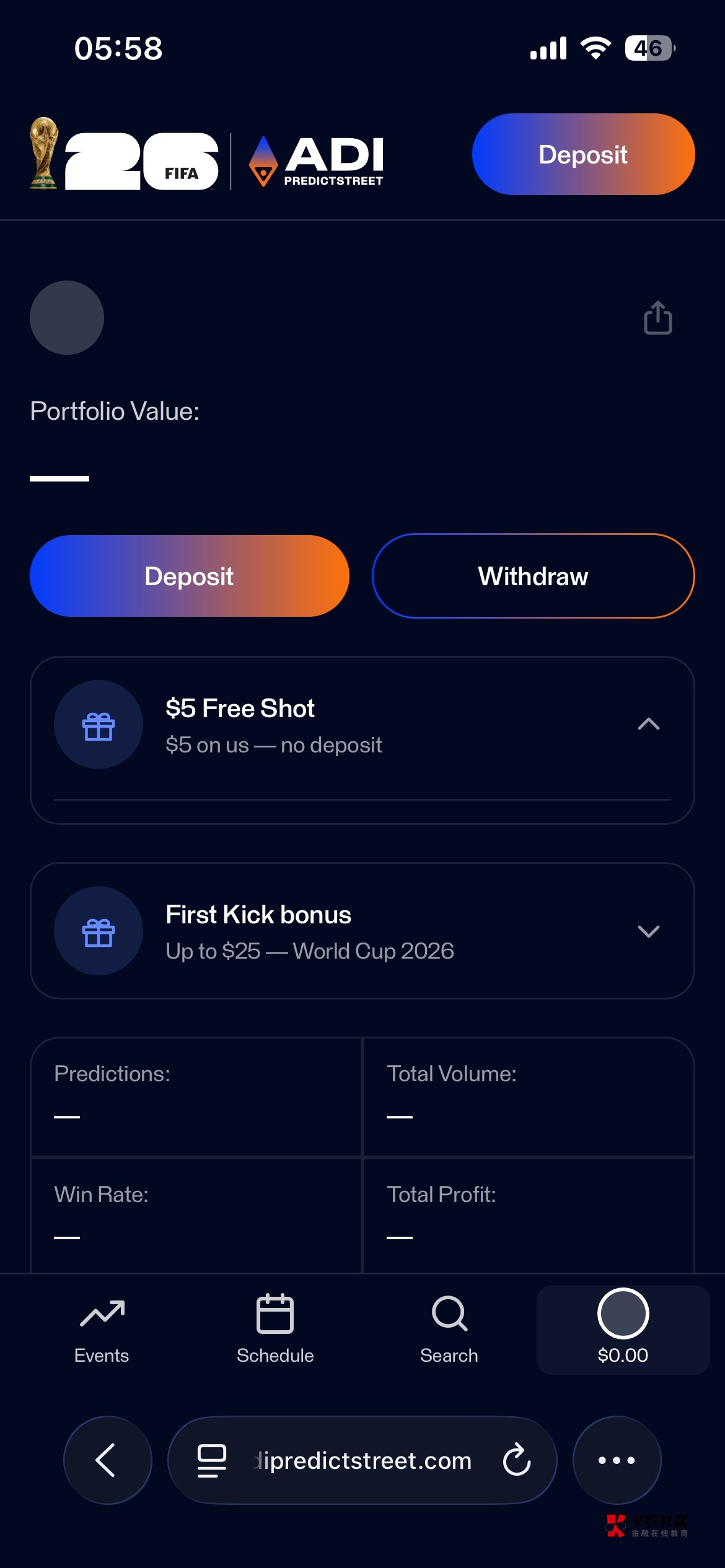Open the FIFA 26 ADI Predictstreet logo

[207, 154]
